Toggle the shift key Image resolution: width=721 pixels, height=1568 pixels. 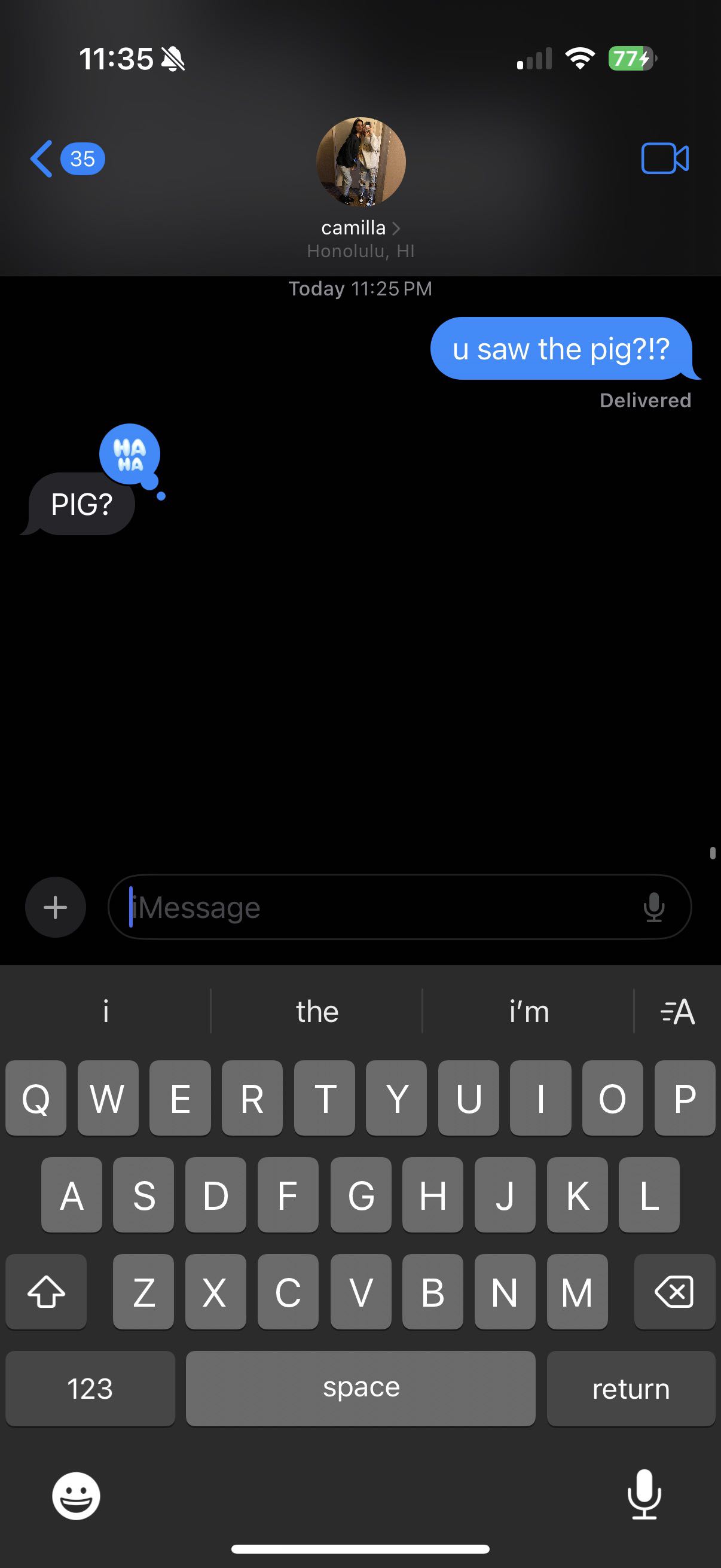(46, 1291)
